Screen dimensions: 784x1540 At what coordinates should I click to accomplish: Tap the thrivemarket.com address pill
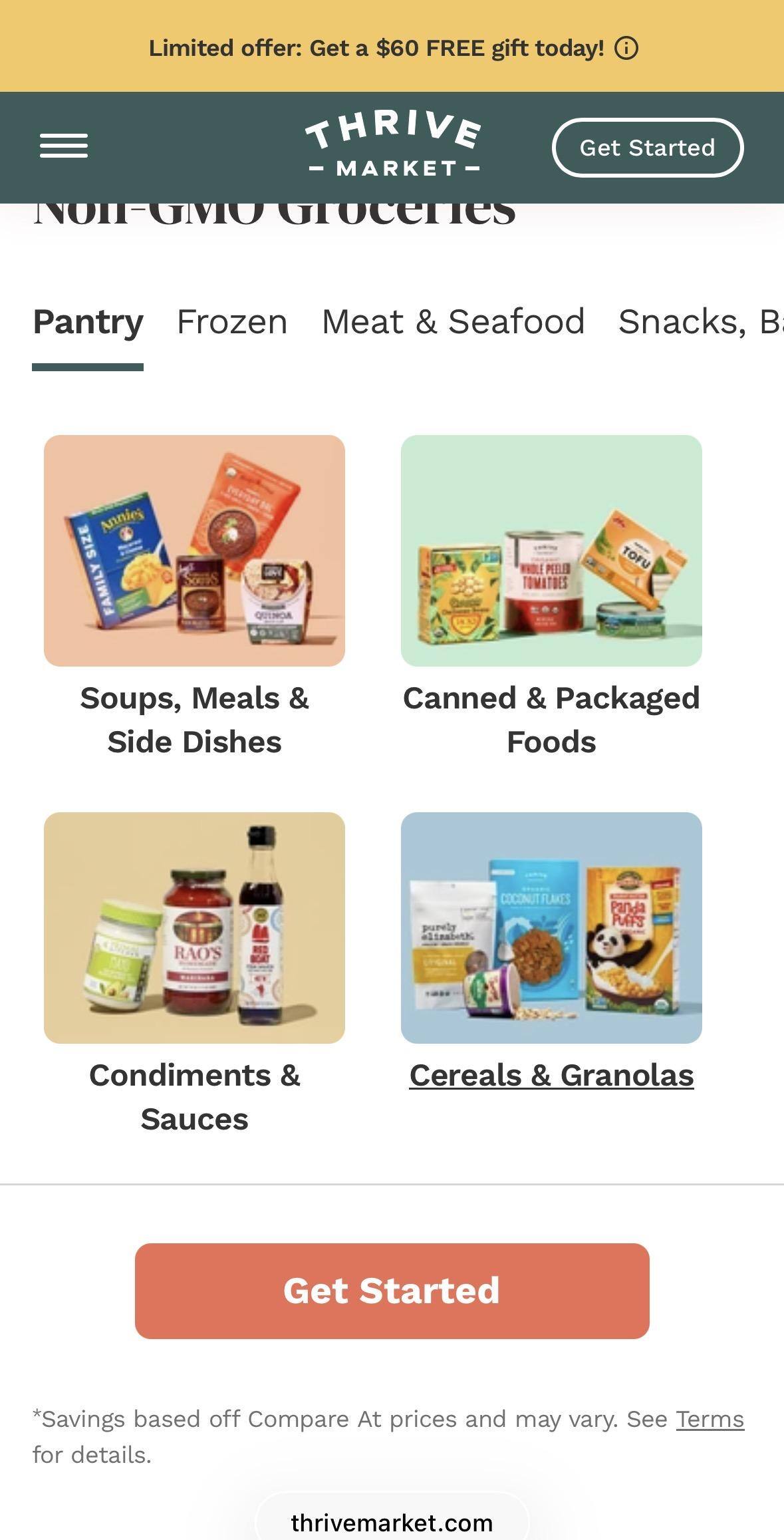coord(392,1522)
